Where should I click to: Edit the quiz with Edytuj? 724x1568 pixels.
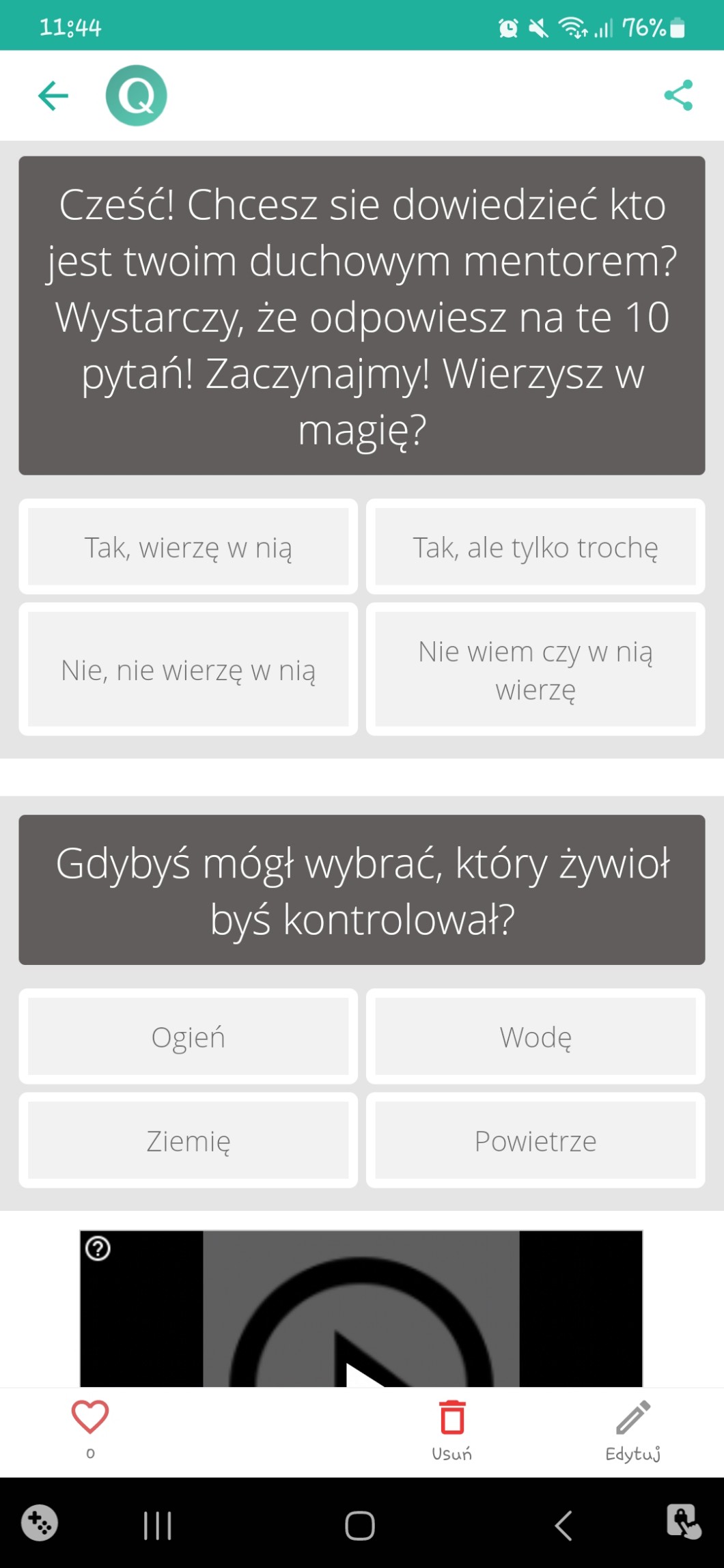(633, 1429)
